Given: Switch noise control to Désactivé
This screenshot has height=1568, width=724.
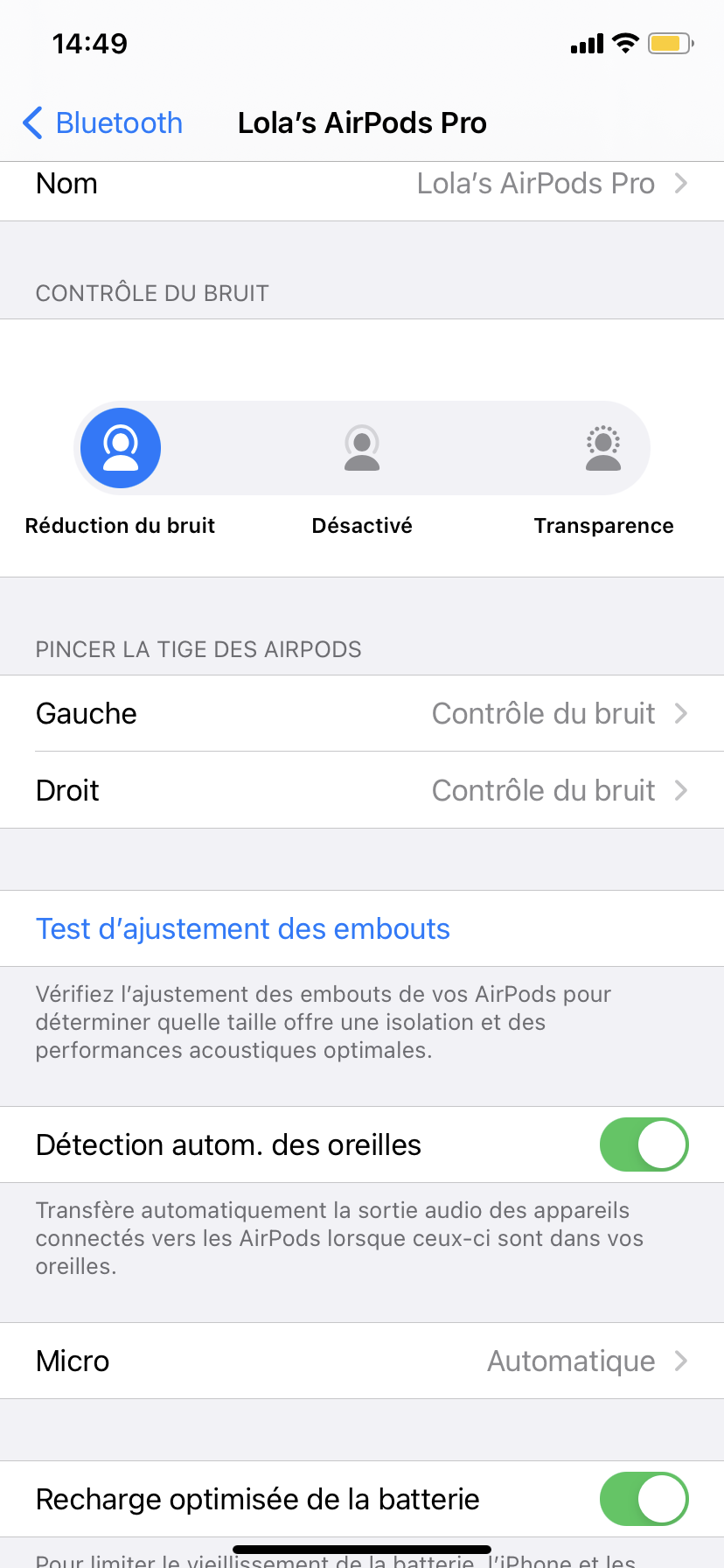Looking at the screenshot, I should pyautogui.click(x=362, y=448).
